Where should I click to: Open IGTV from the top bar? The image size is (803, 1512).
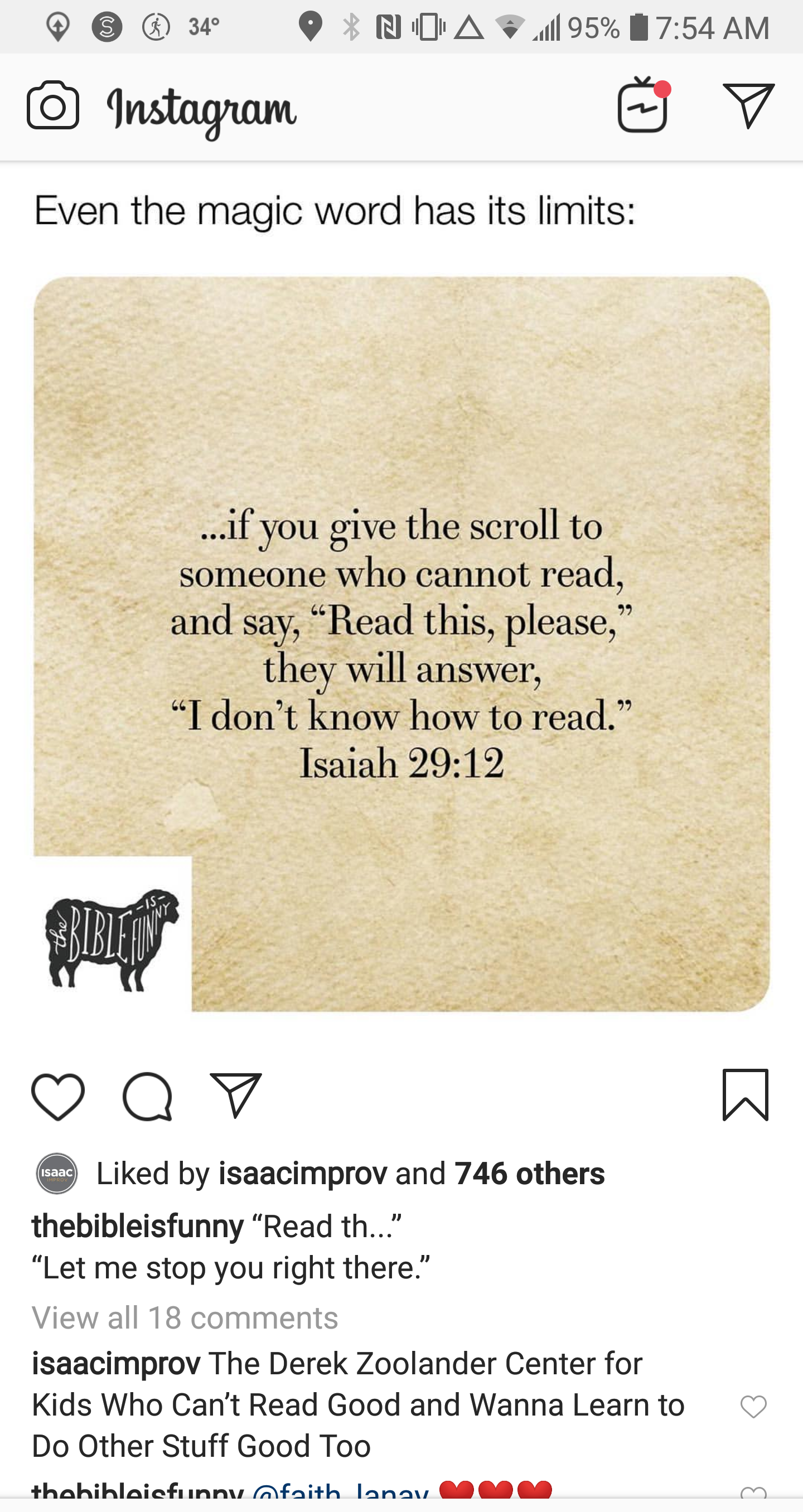(x=643, y=106)
